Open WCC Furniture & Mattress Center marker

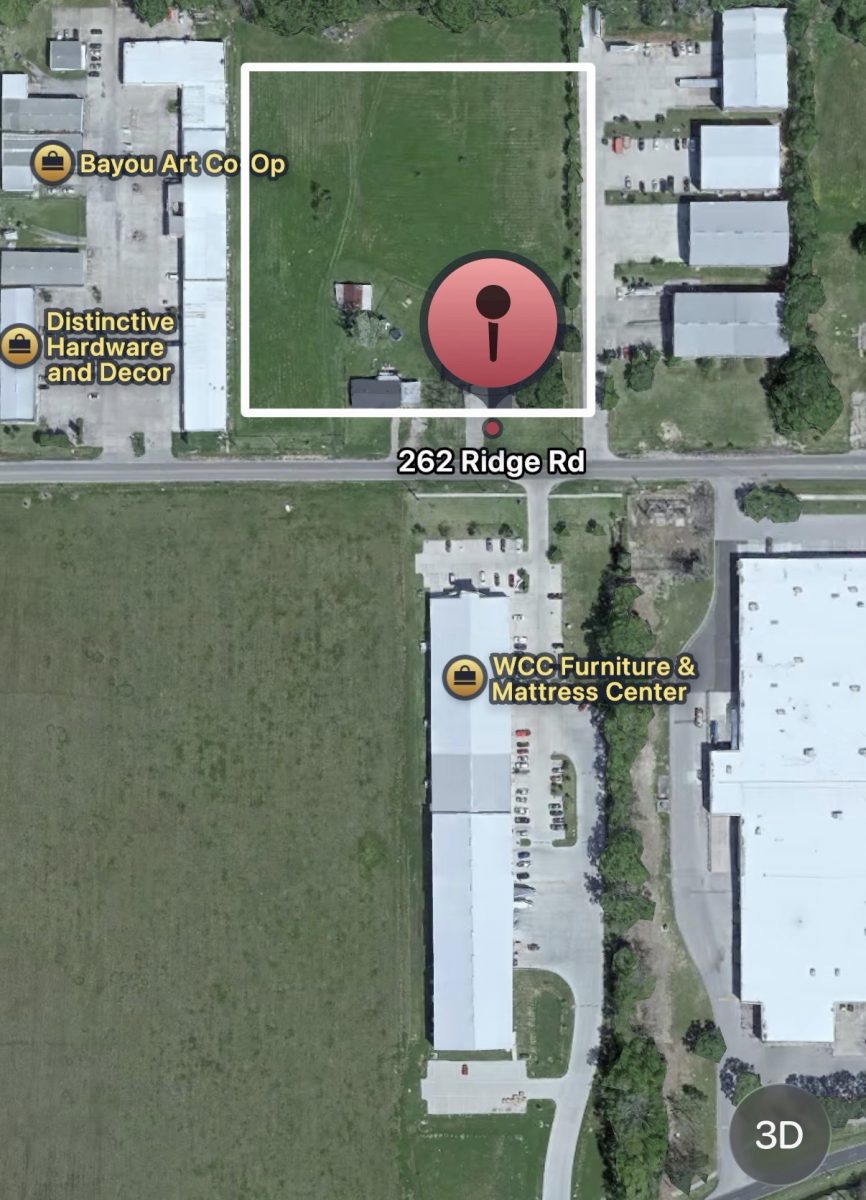click(x=465, y=679)
